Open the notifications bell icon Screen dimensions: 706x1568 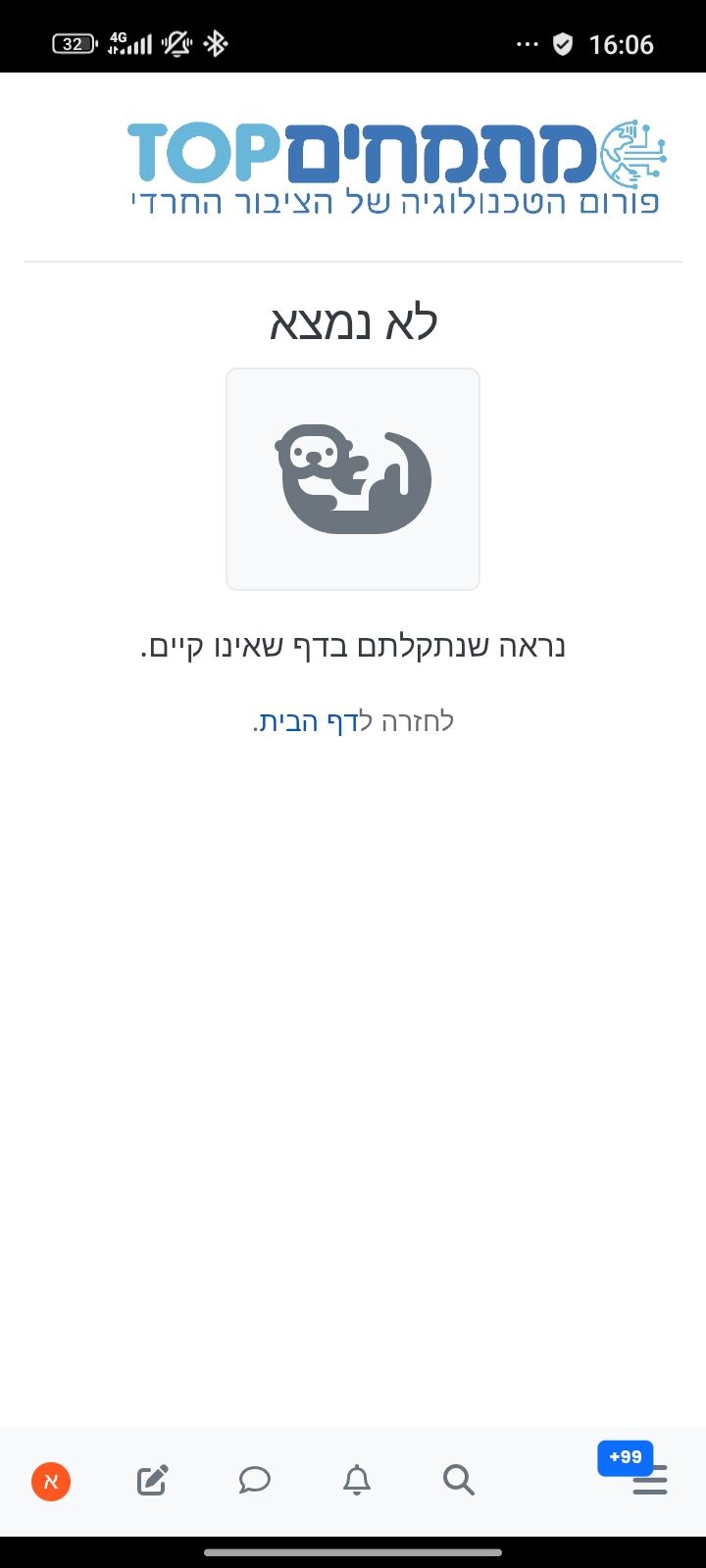pos(356,1481)
